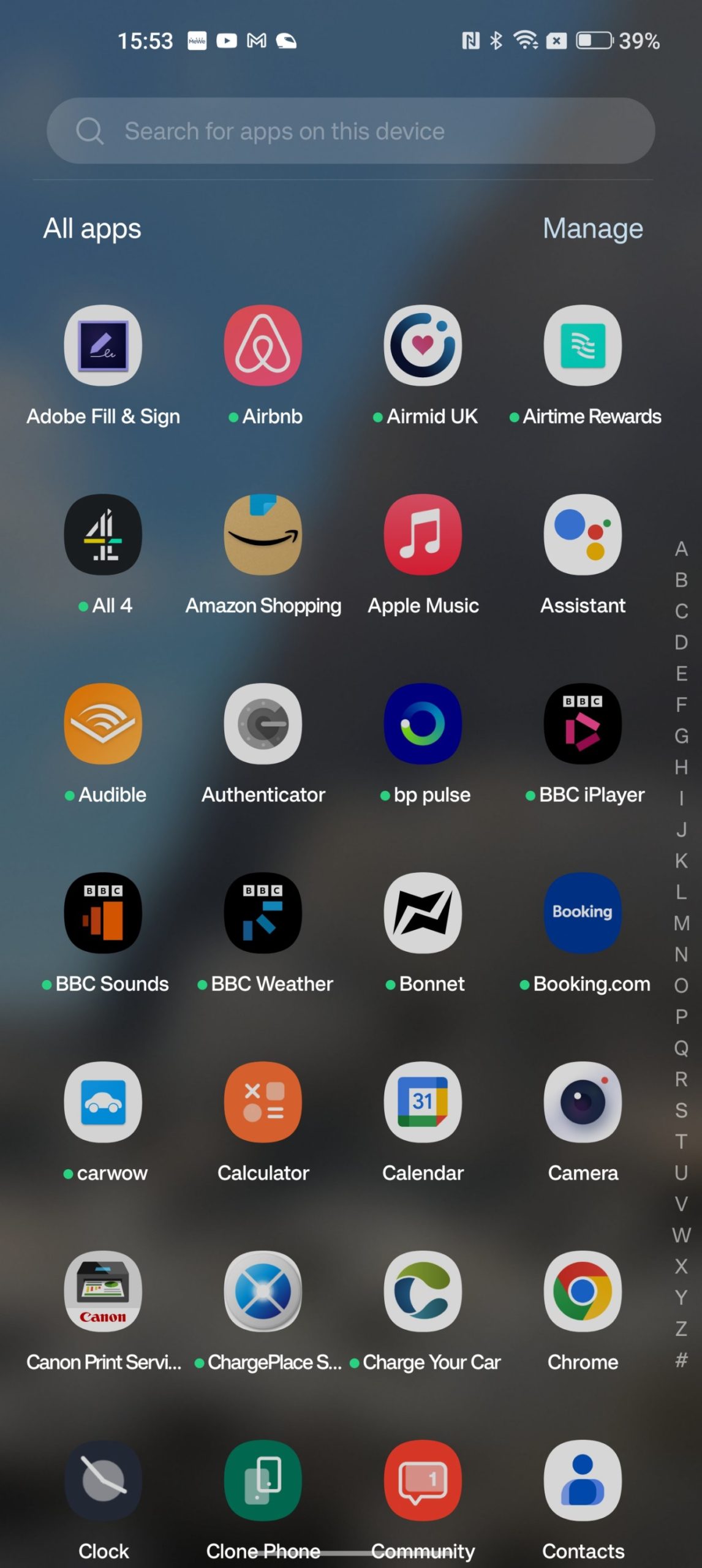702x1568 pixels.
Task: Jump to letter M in index
Action: coord(681,922)
